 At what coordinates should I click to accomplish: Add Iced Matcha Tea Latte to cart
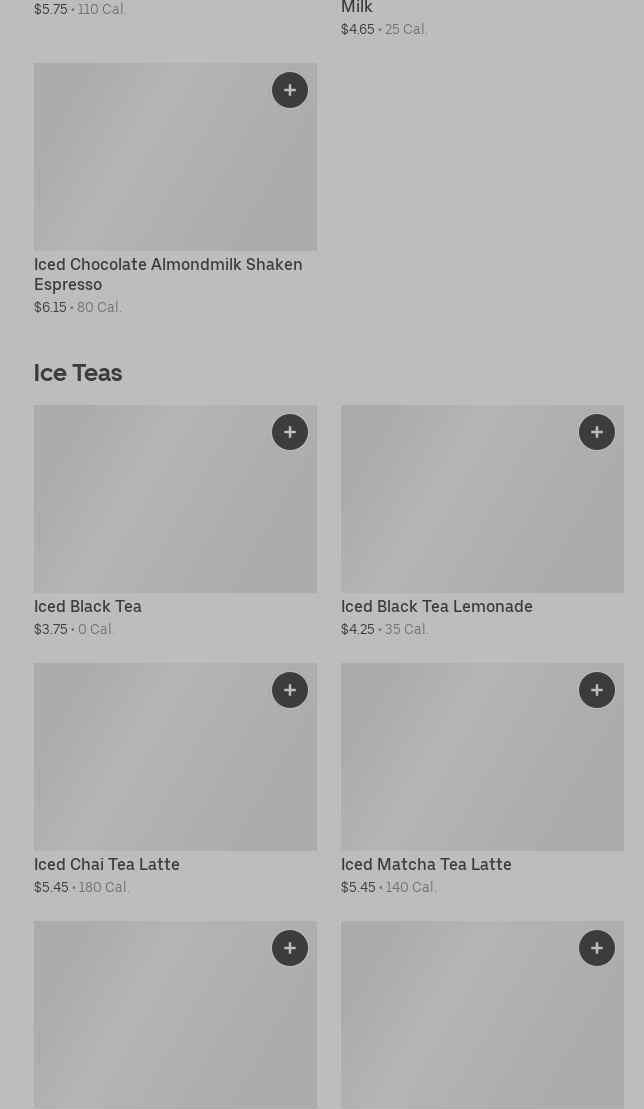coord(597,690)
